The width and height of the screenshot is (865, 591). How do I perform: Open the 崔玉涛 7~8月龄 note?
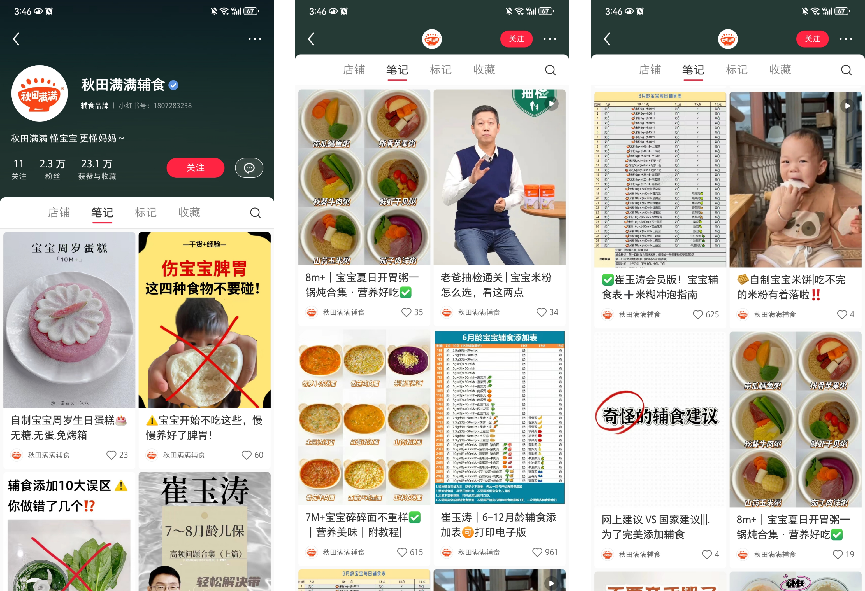click(204, 530)
